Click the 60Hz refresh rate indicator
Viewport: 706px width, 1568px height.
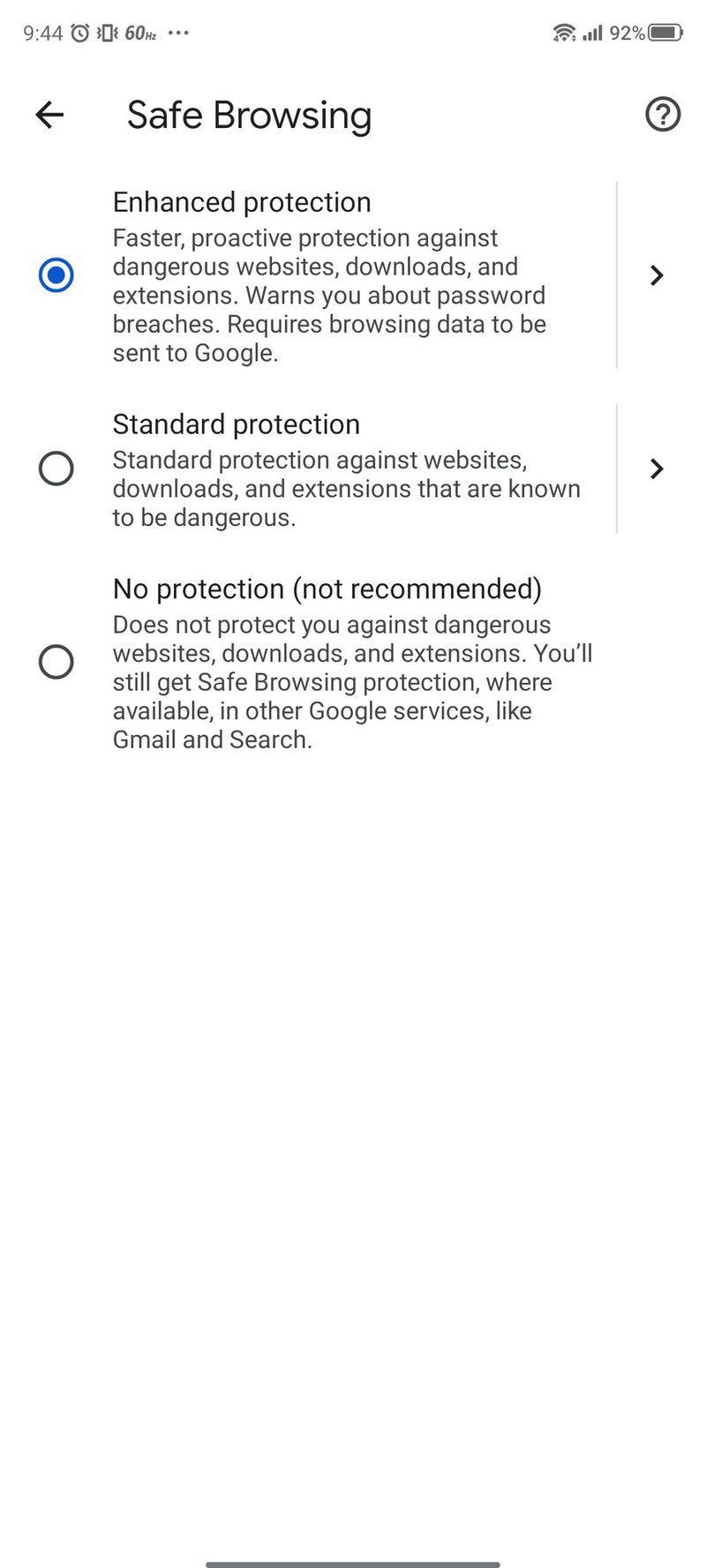141,33
